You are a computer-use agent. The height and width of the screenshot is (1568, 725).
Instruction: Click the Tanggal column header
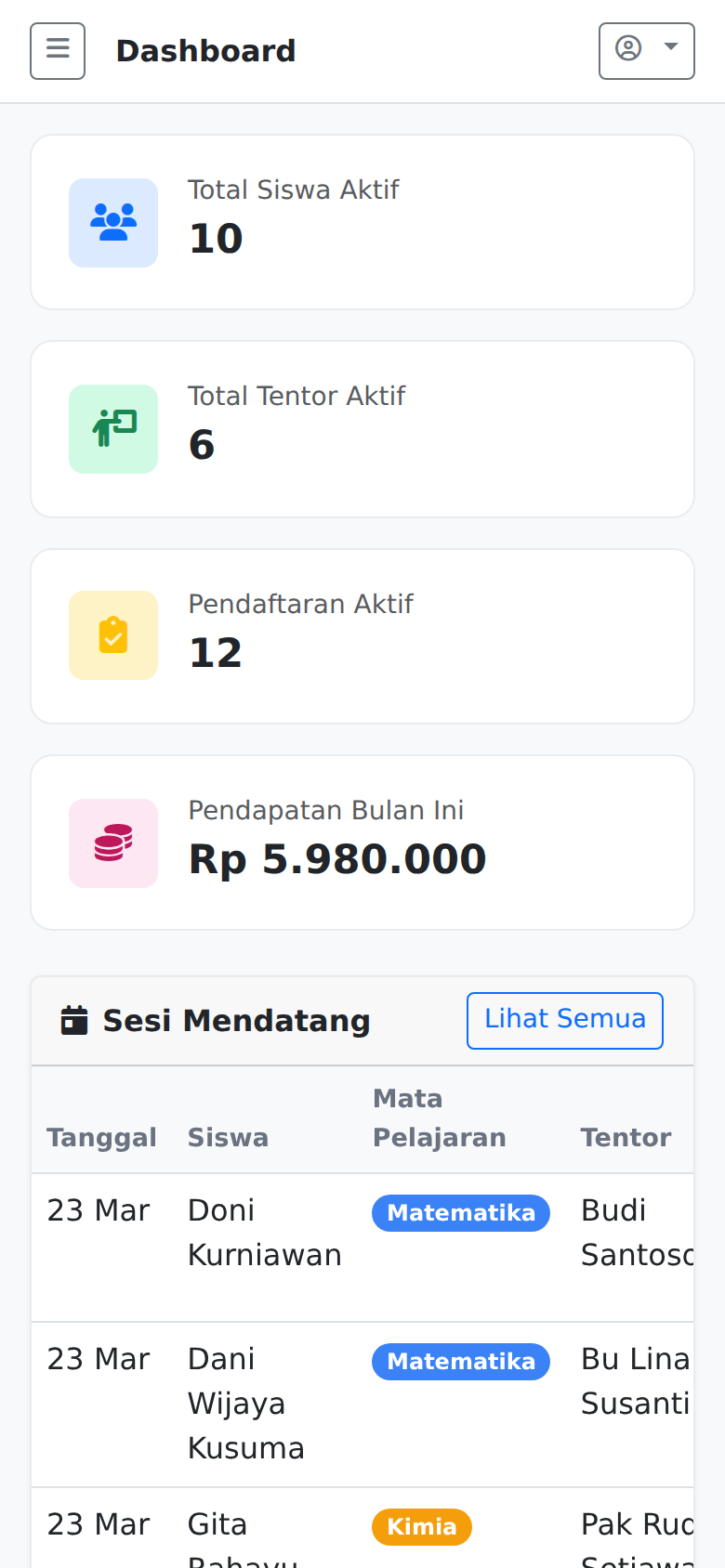pos(101,1137)
